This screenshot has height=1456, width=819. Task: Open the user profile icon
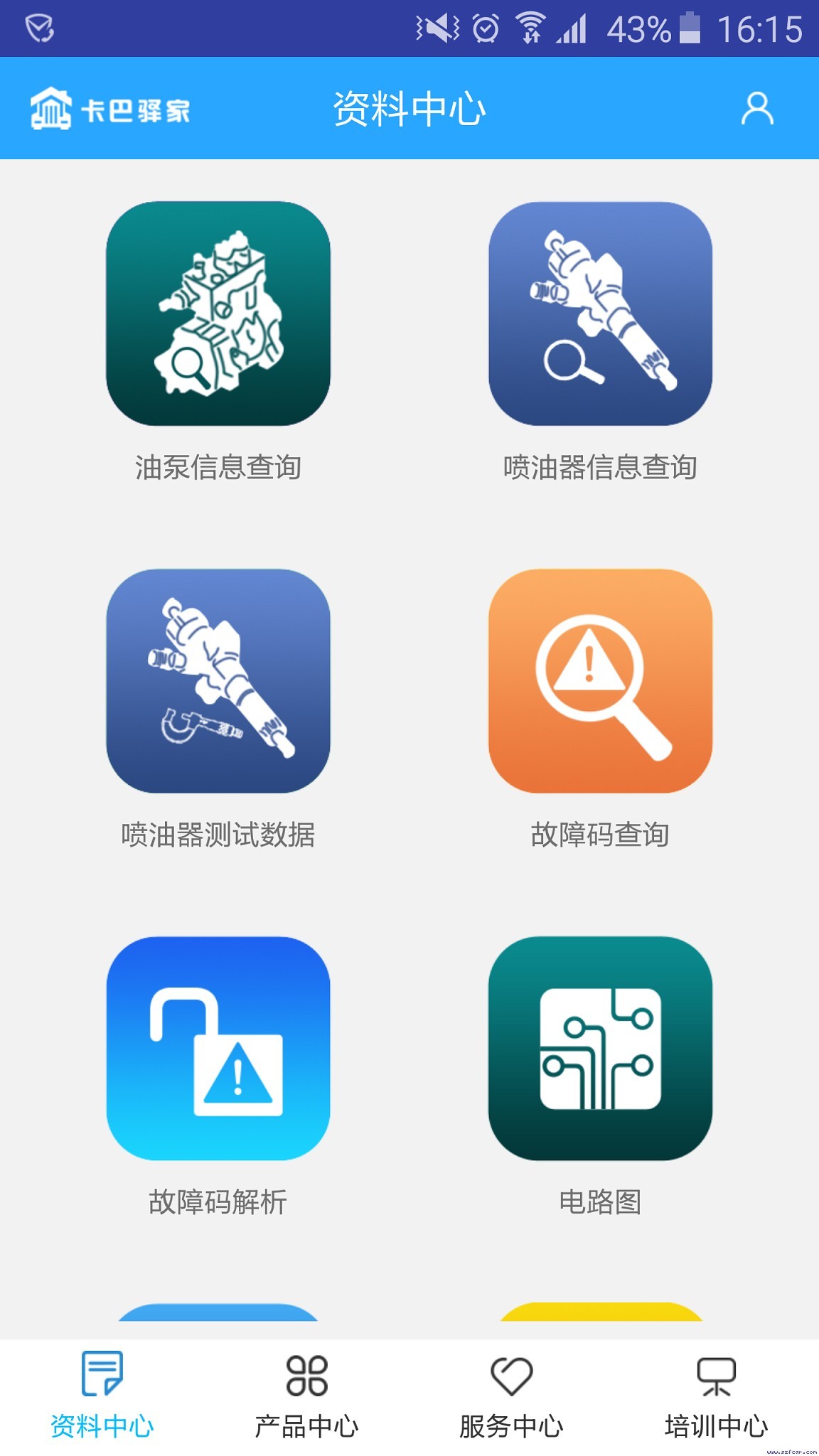[757, 109]
